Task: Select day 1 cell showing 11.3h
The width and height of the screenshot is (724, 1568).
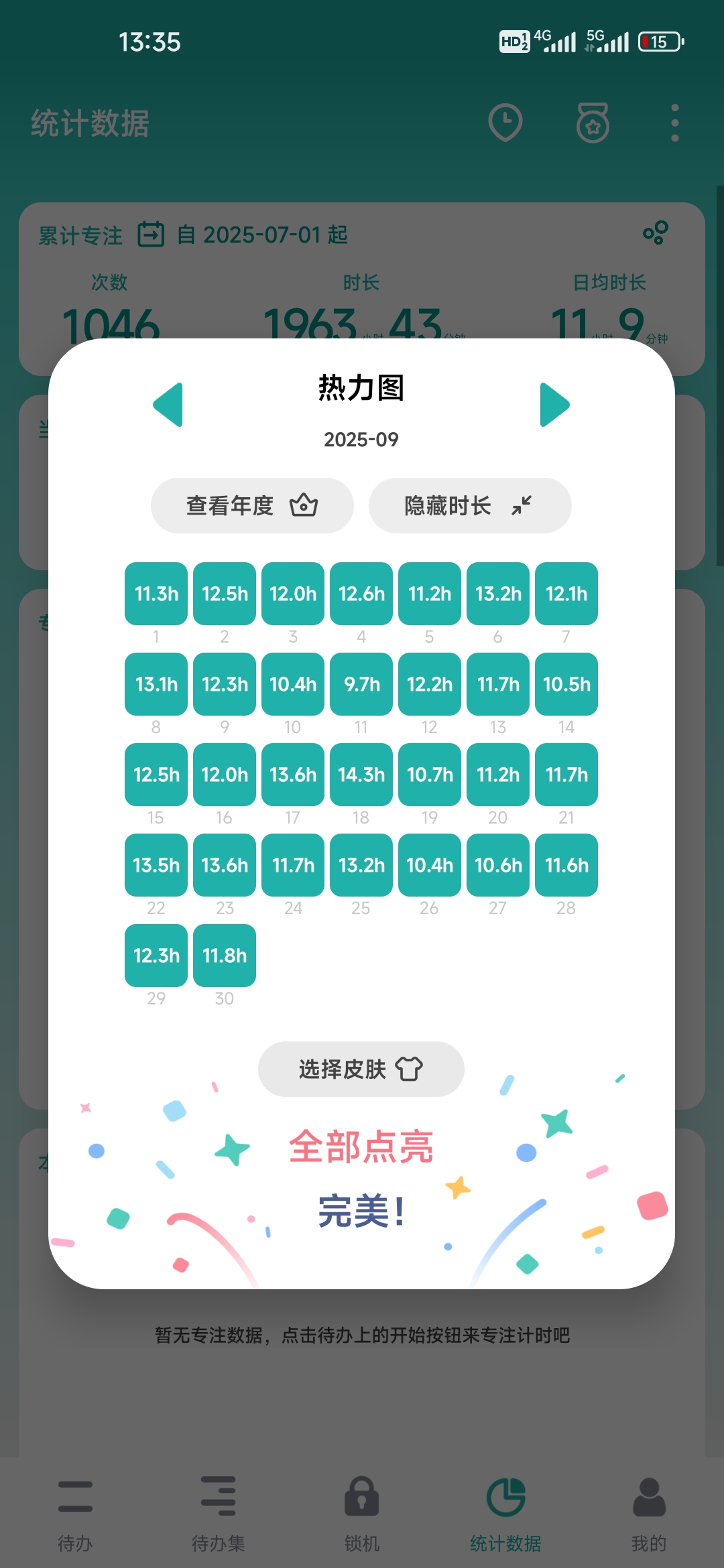Action: click(156, 594)
